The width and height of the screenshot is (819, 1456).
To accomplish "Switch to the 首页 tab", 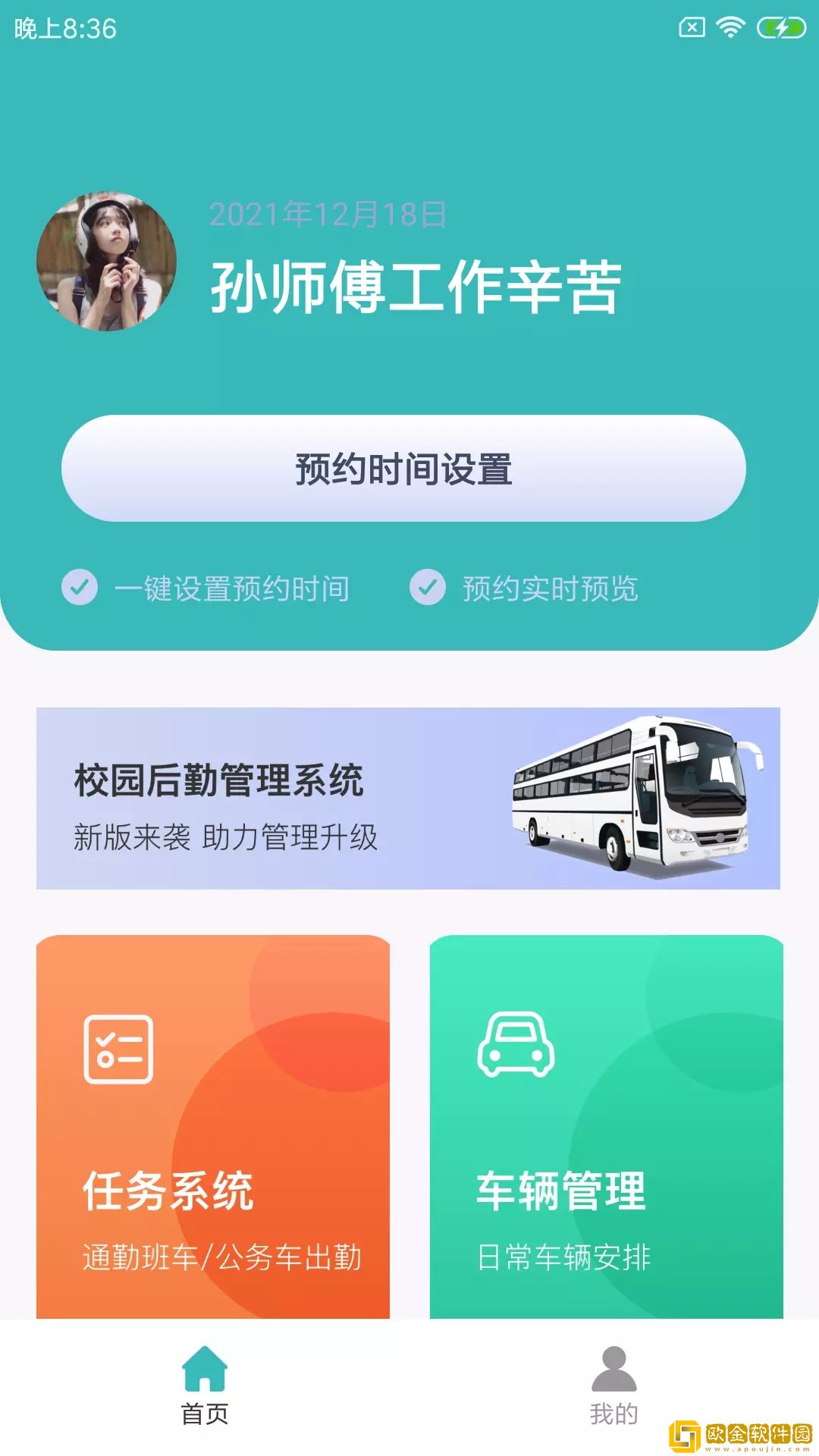I will click(x=205, y=1385).
